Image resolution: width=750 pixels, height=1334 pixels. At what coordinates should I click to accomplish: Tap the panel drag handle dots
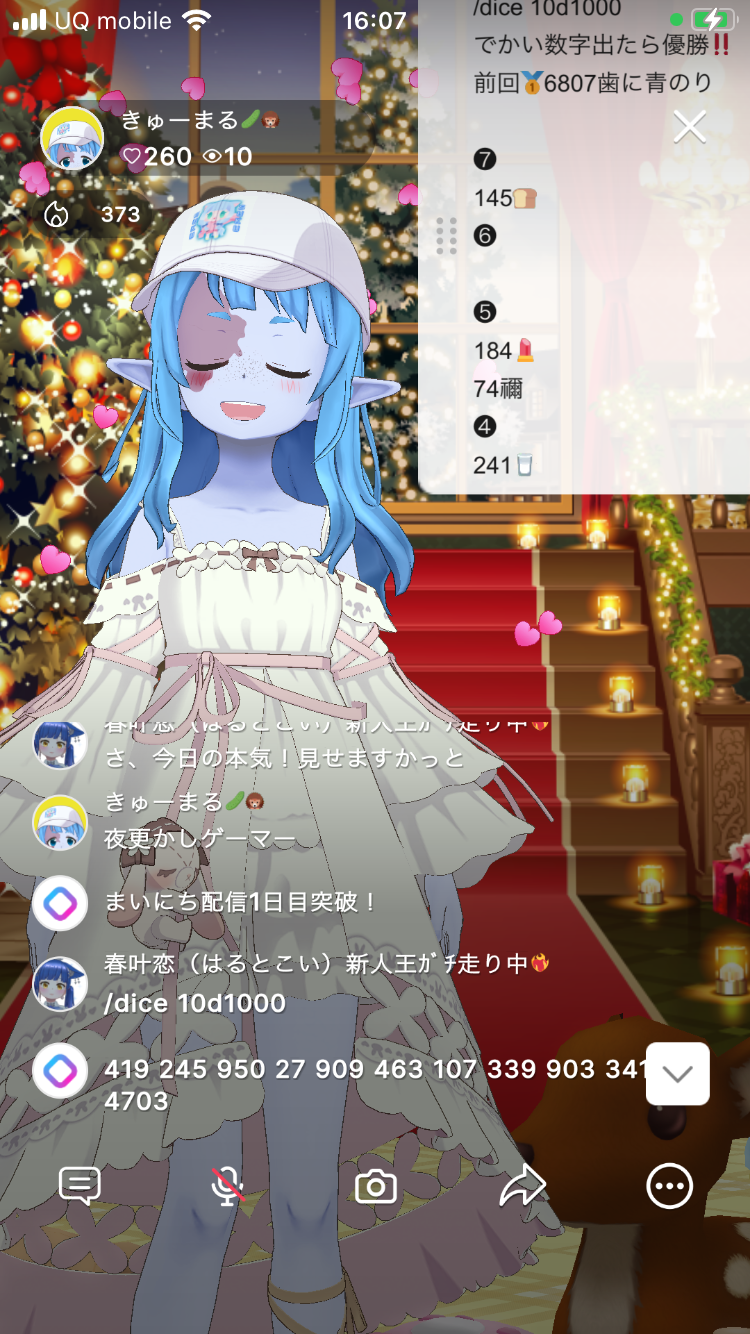447,235
